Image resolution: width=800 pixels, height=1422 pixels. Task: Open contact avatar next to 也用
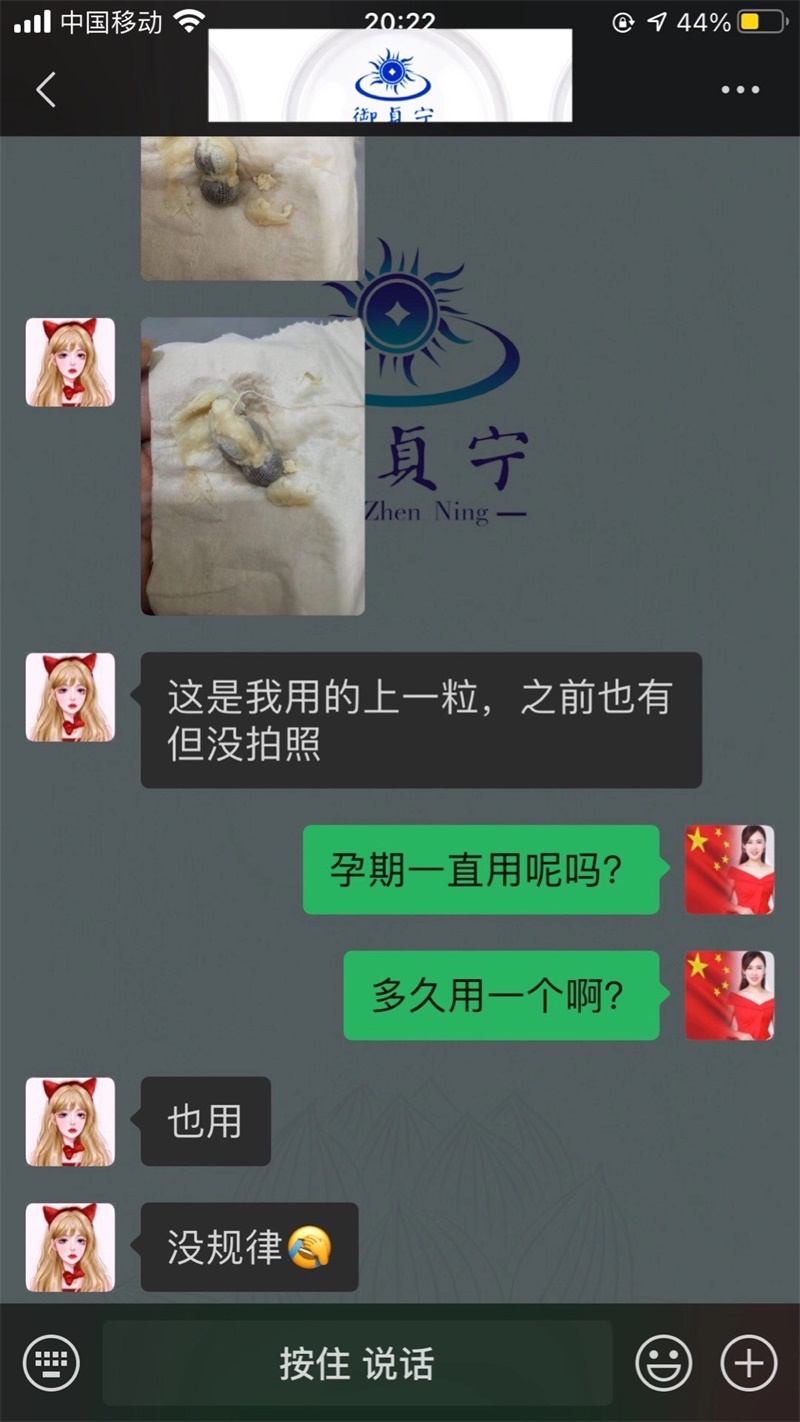point(70,1121)
